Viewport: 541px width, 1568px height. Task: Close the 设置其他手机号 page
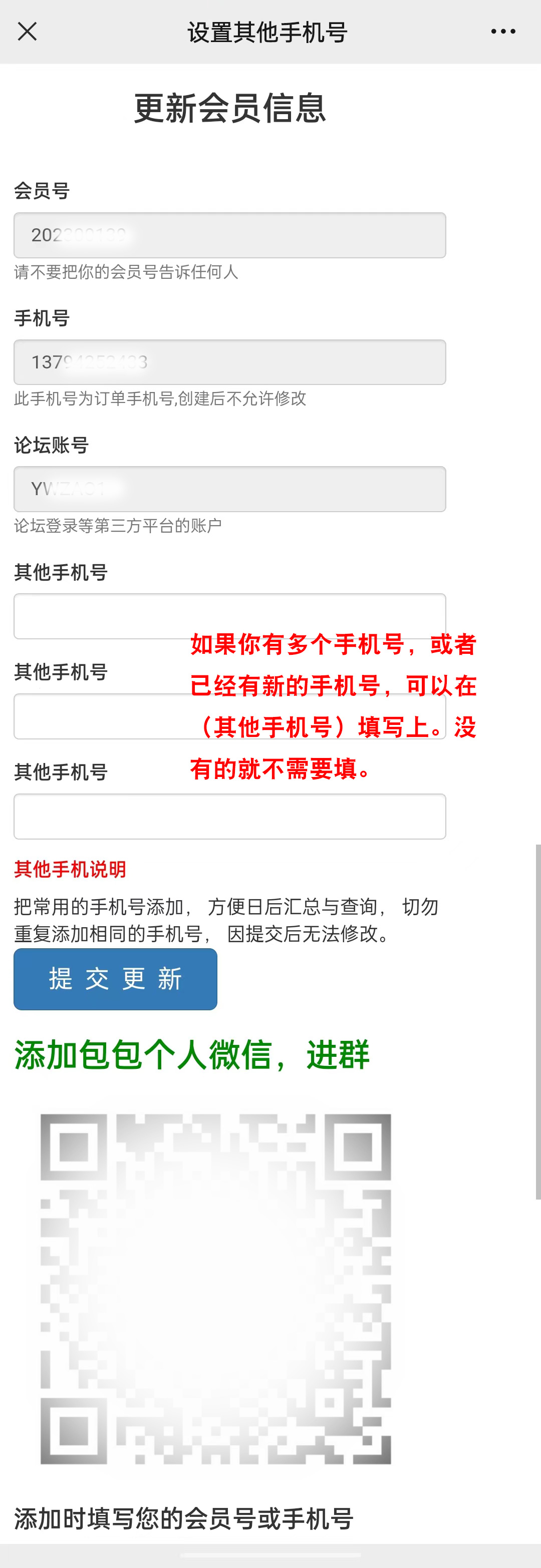(x=28, y=32)
